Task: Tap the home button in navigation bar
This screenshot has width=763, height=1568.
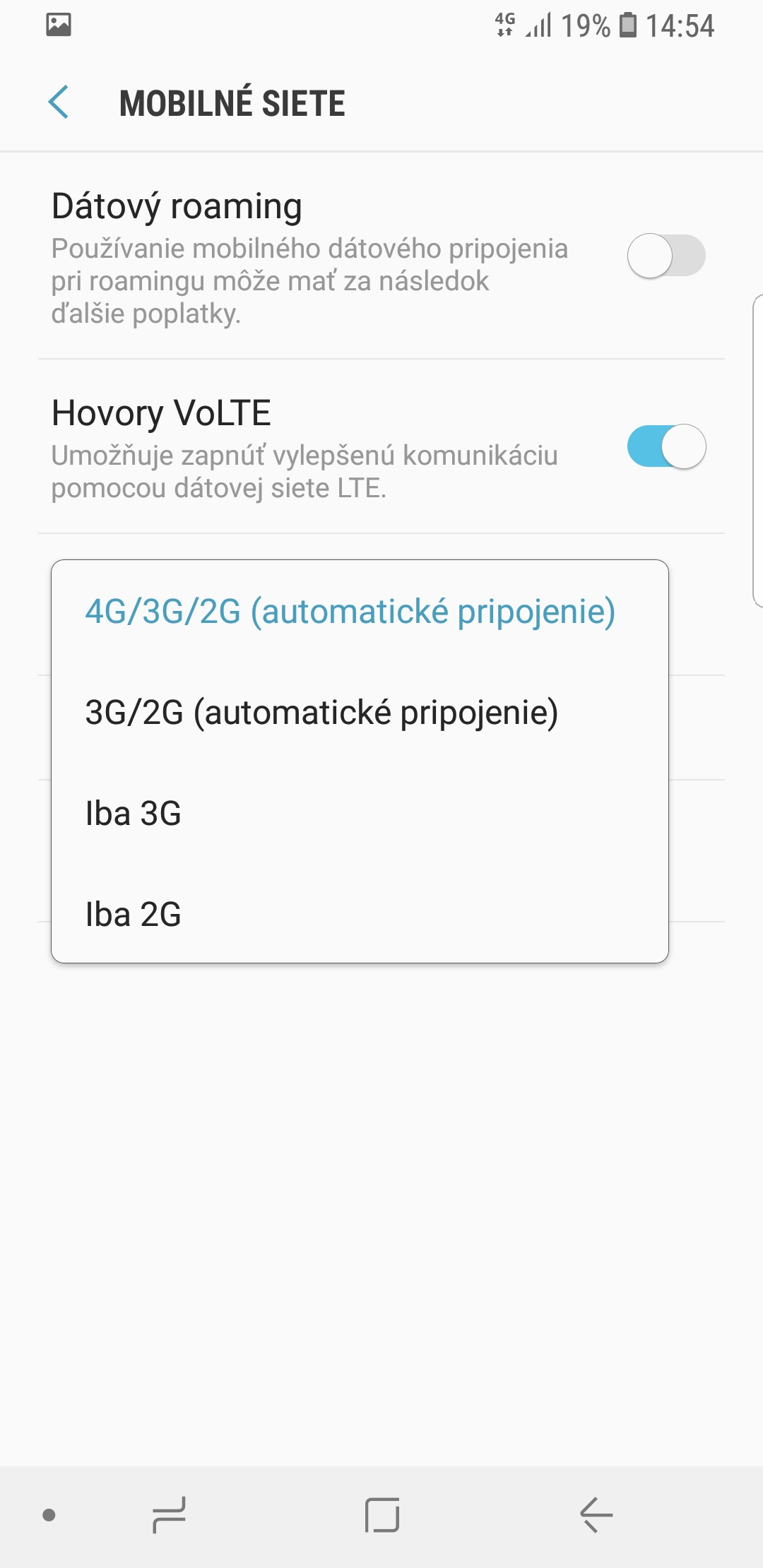Action: pyautogui.click(x=382, y=1515)
